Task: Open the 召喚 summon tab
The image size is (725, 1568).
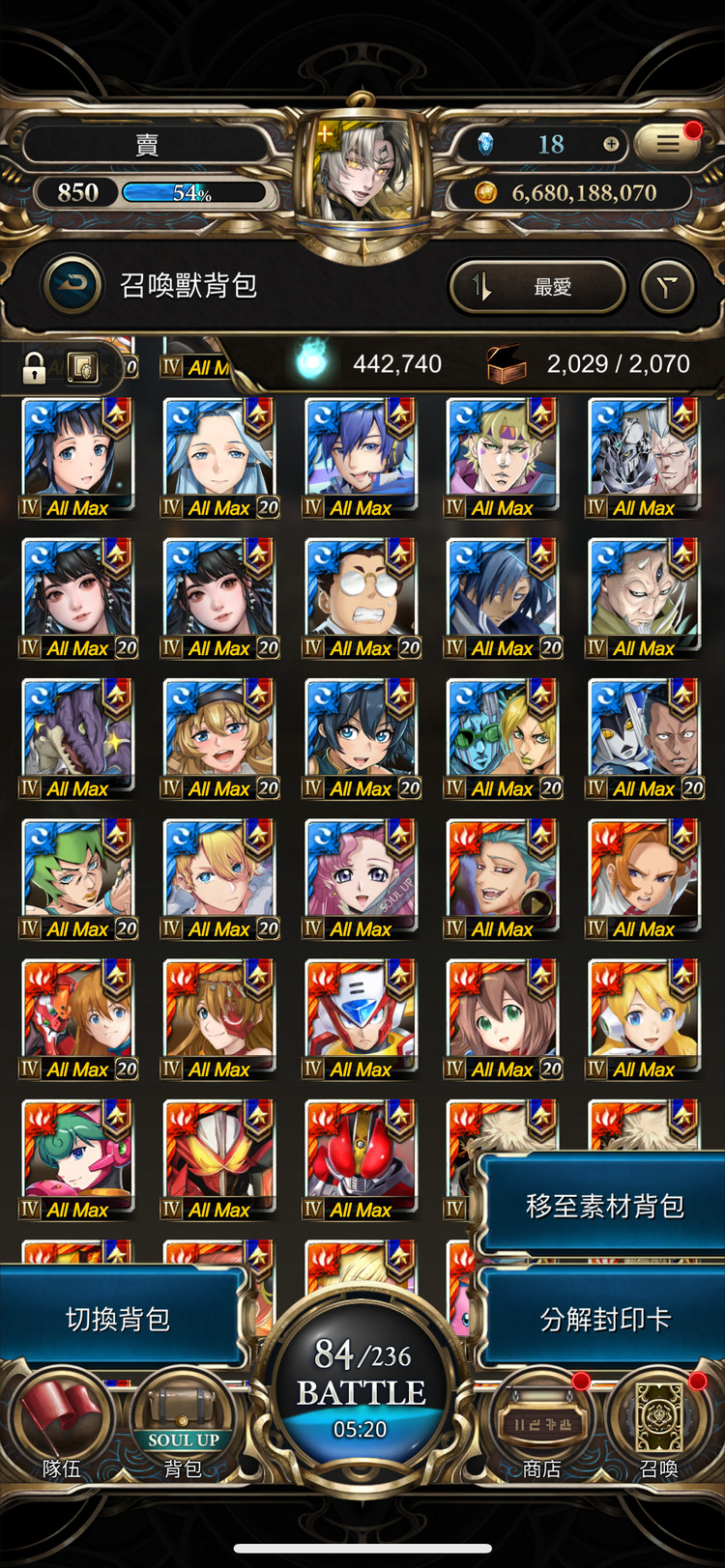Action: click(x=659, y=1430)
